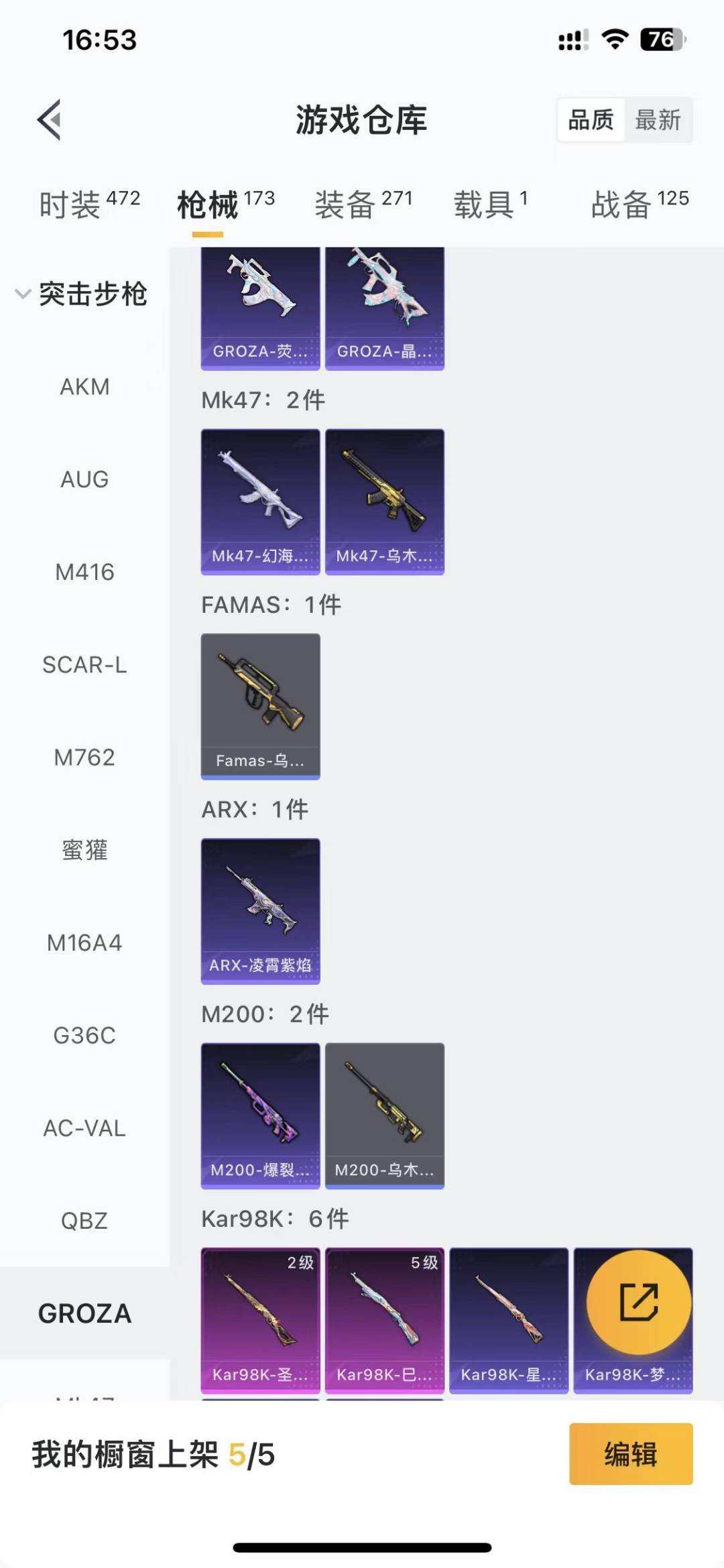Select AKM in the sidebar

coord(84,387)
